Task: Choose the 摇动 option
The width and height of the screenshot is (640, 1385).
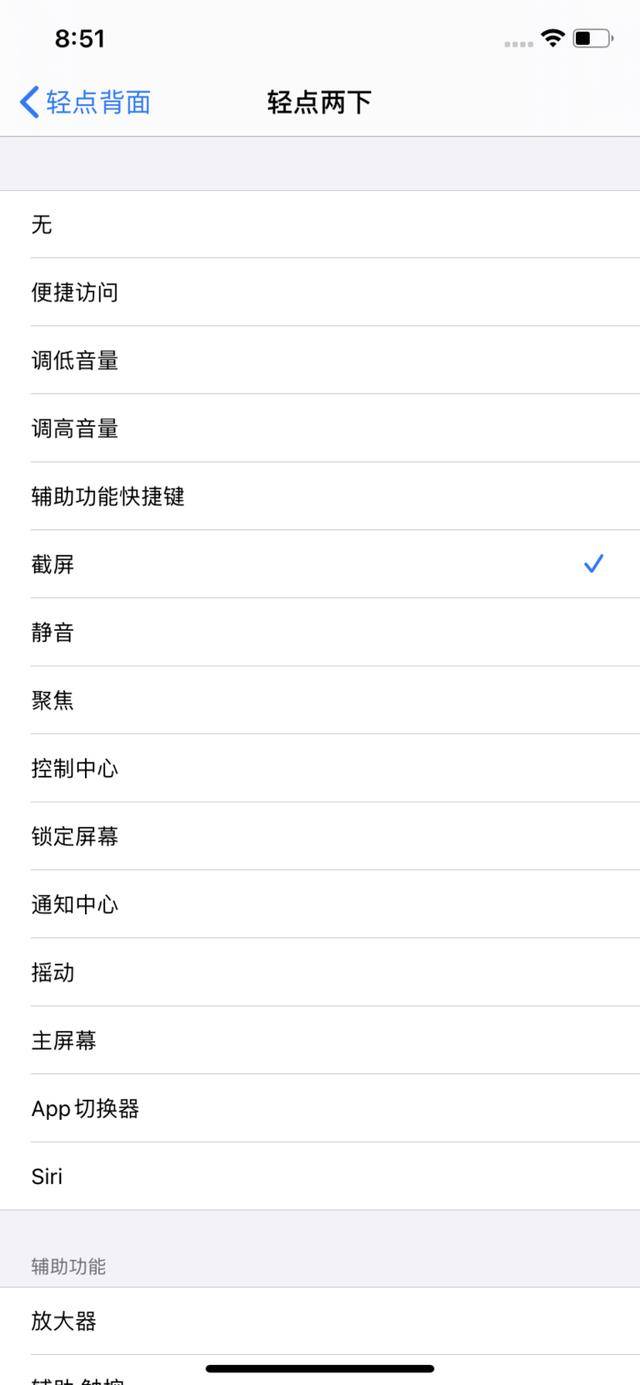Action: [x=320, y=972]
